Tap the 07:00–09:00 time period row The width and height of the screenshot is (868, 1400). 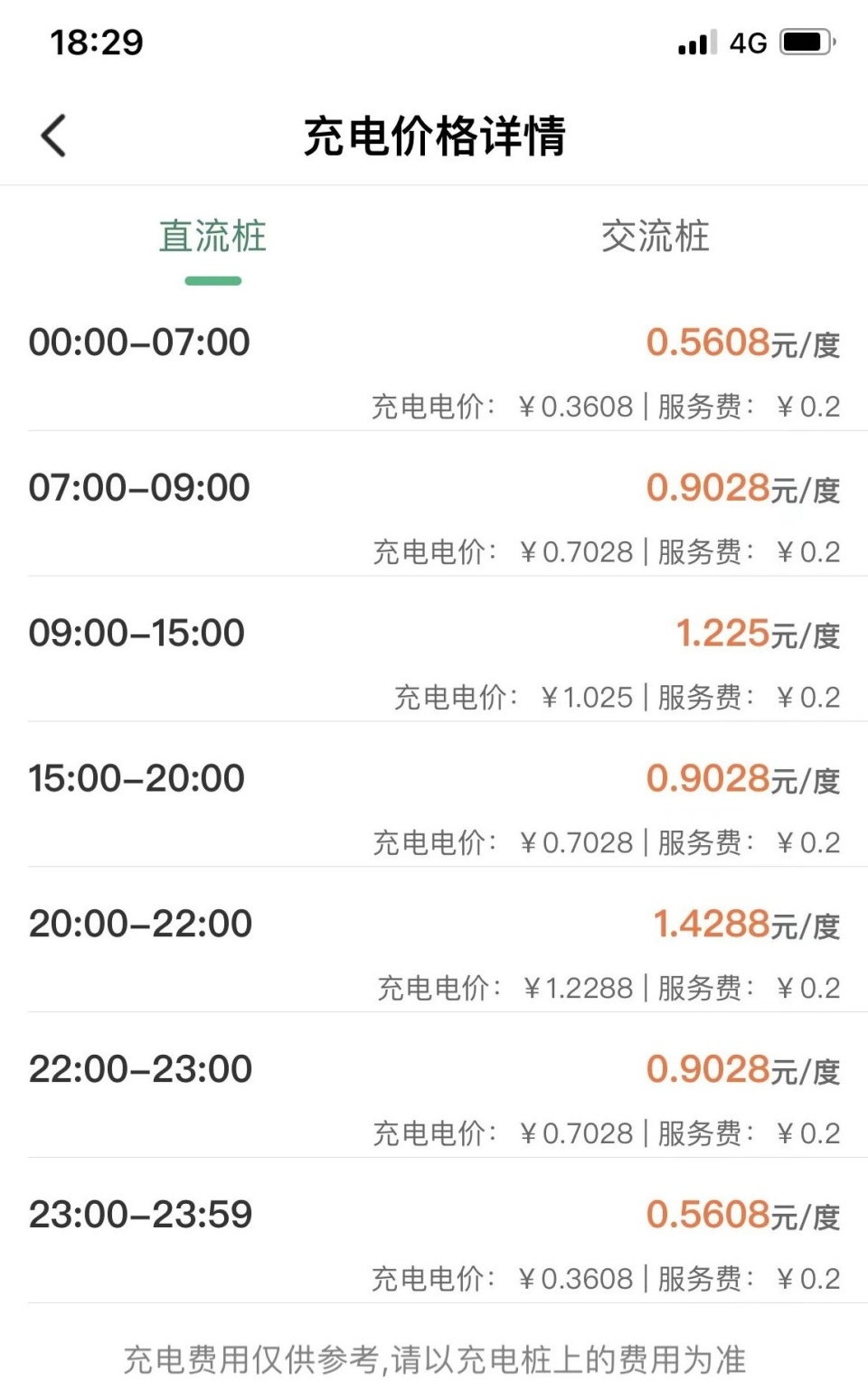click(x=137, y=487)
